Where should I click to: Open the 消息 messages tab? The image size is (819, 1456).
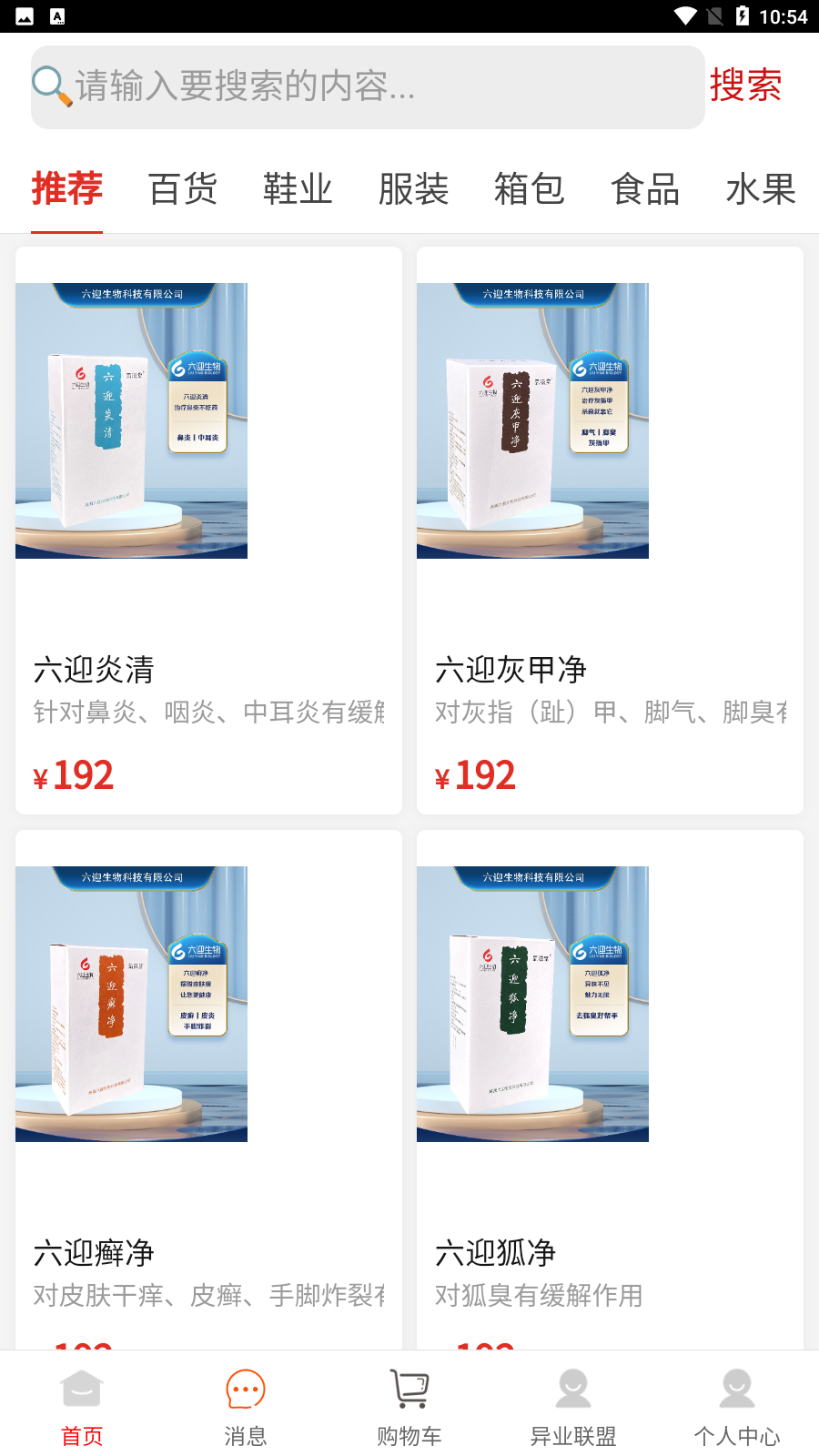[x=246, y=1406]
